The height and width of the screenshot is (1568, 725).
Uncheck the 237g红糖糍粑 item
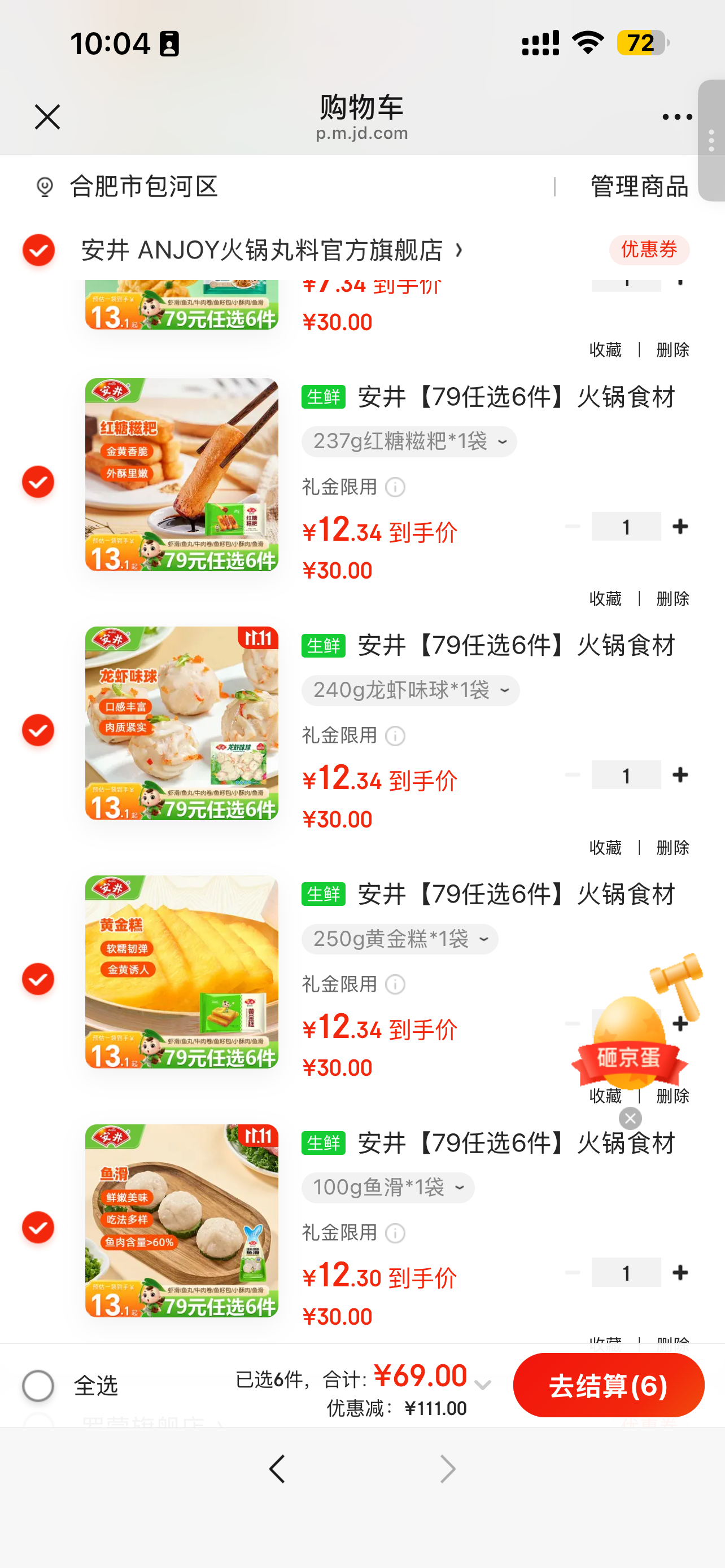(x=38, y=481)
